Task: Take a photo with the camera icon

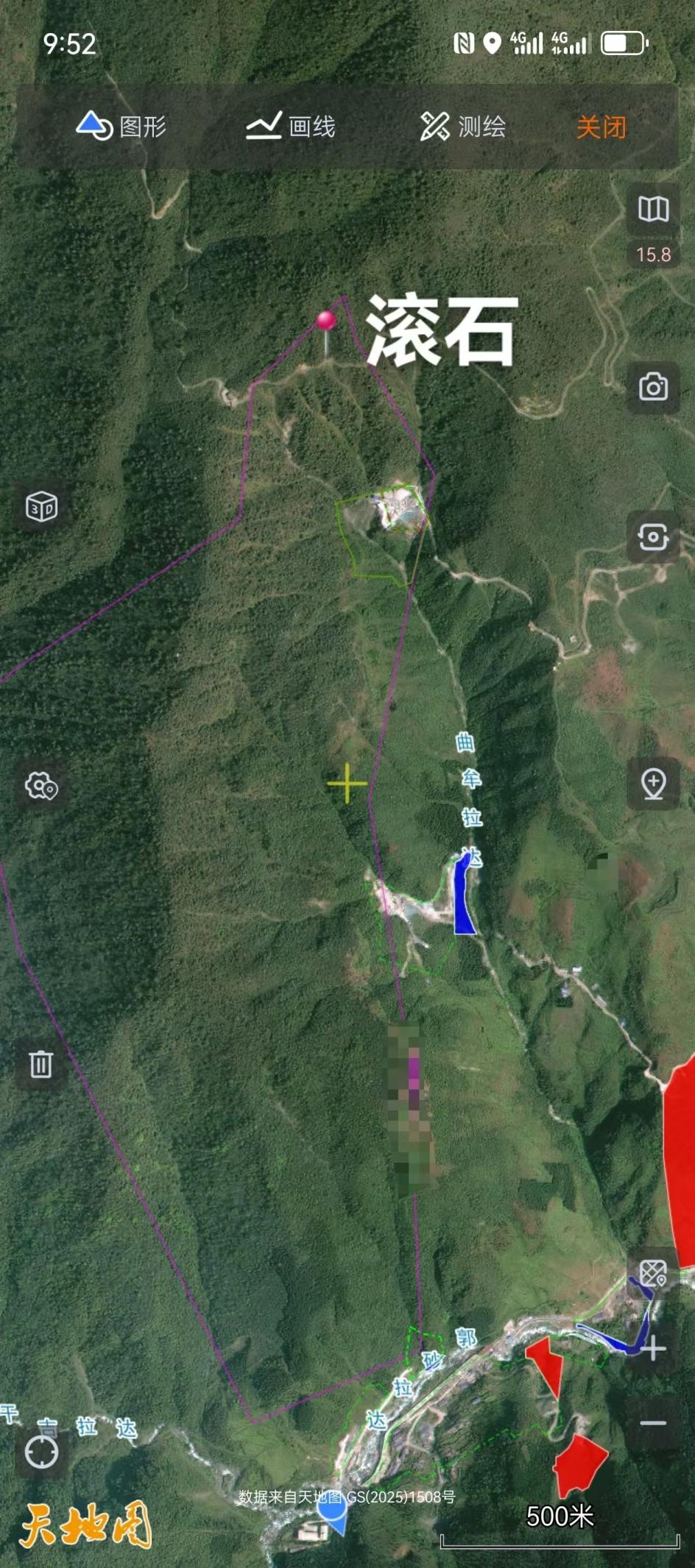Action: click(x=653, y=387)
